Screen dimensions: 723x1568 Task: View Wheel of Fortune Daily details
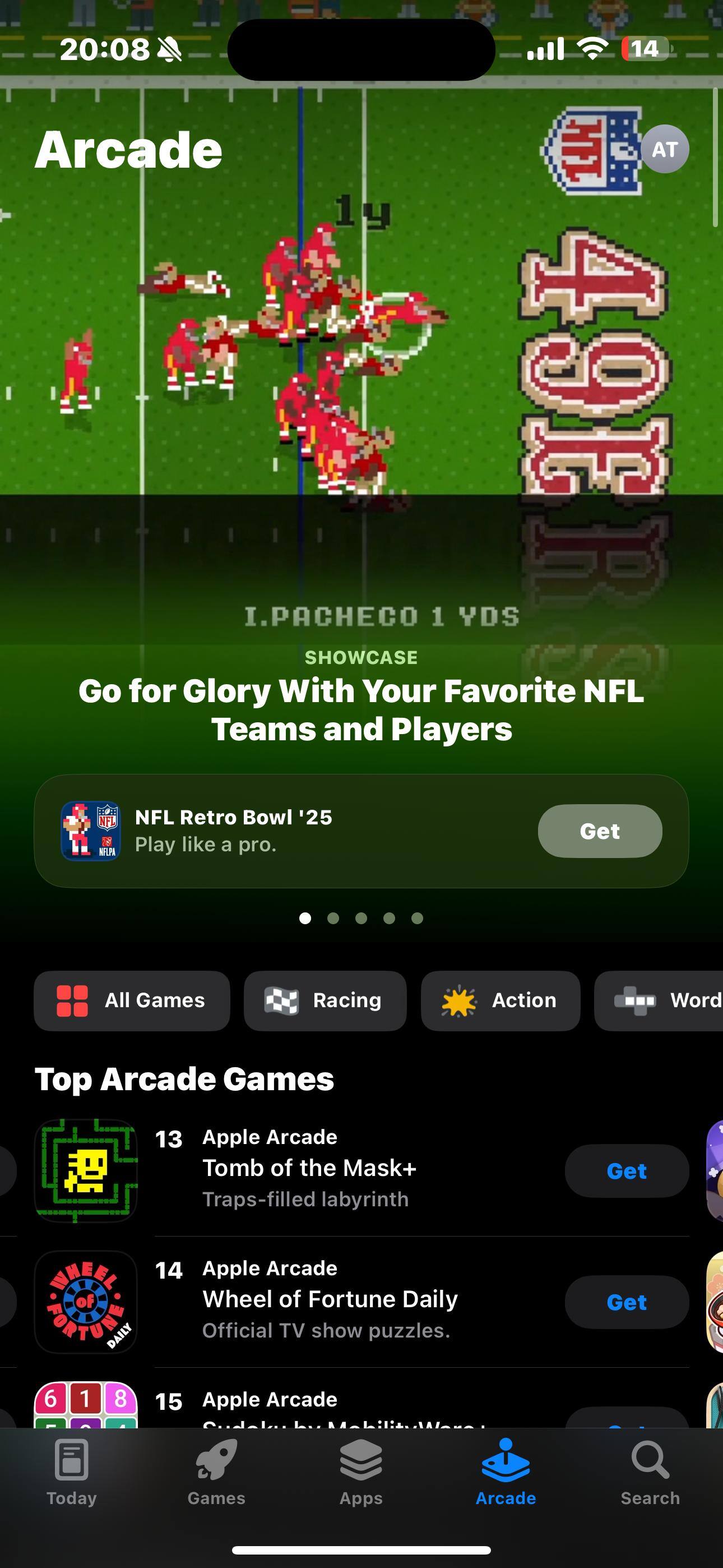[x=329, y=1299]
